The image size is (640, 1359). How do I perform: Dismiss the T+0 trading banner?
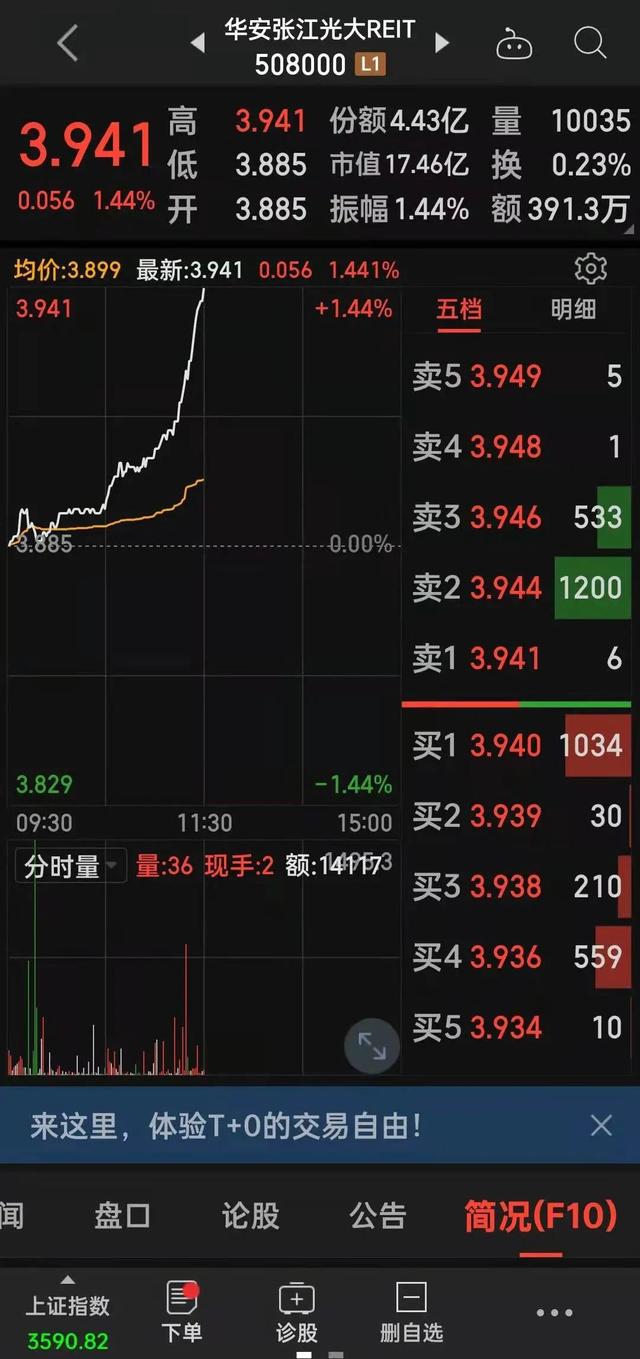[x=601, y=1125]
